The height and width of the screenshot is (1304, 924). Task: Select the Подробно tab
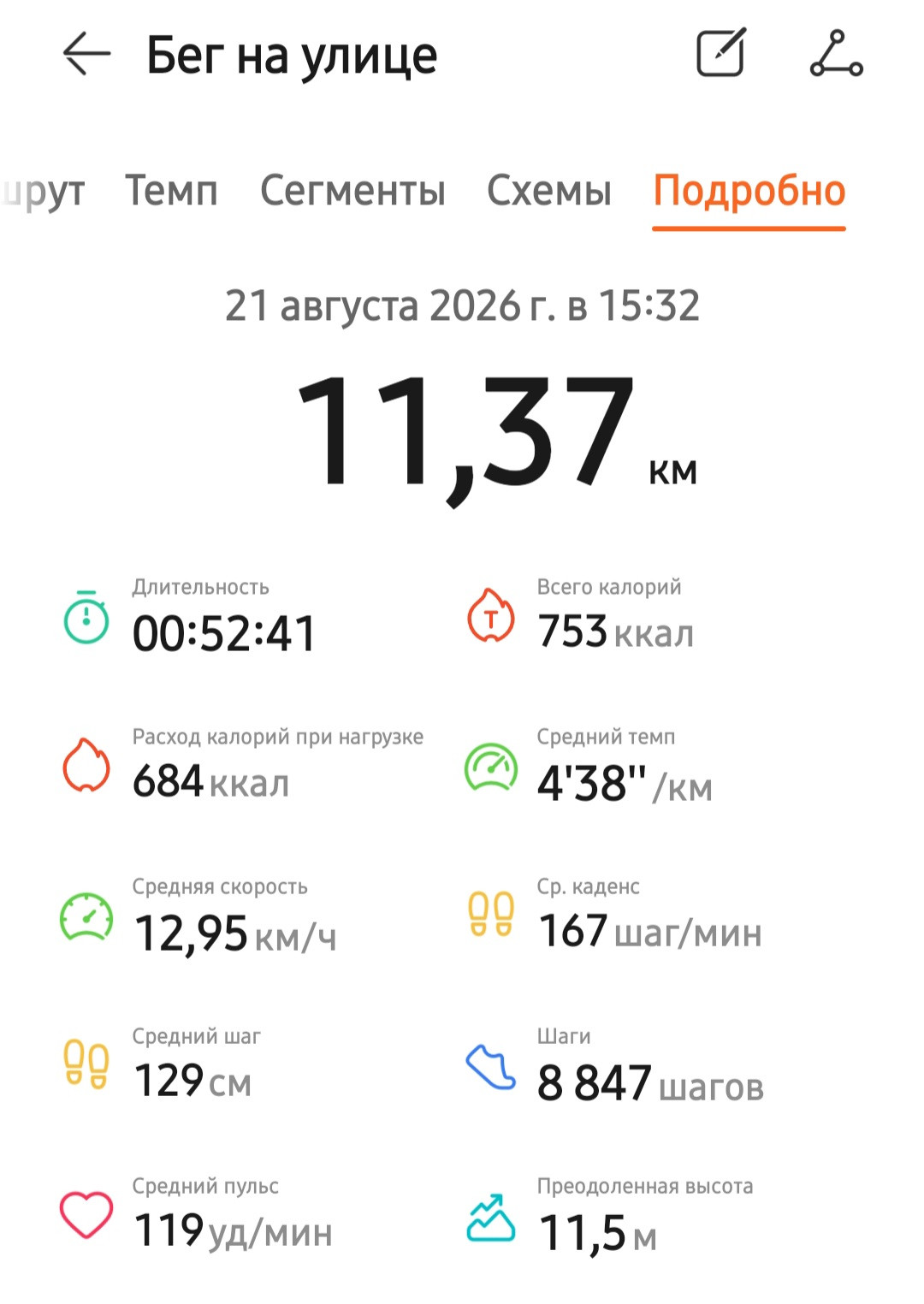749,192
